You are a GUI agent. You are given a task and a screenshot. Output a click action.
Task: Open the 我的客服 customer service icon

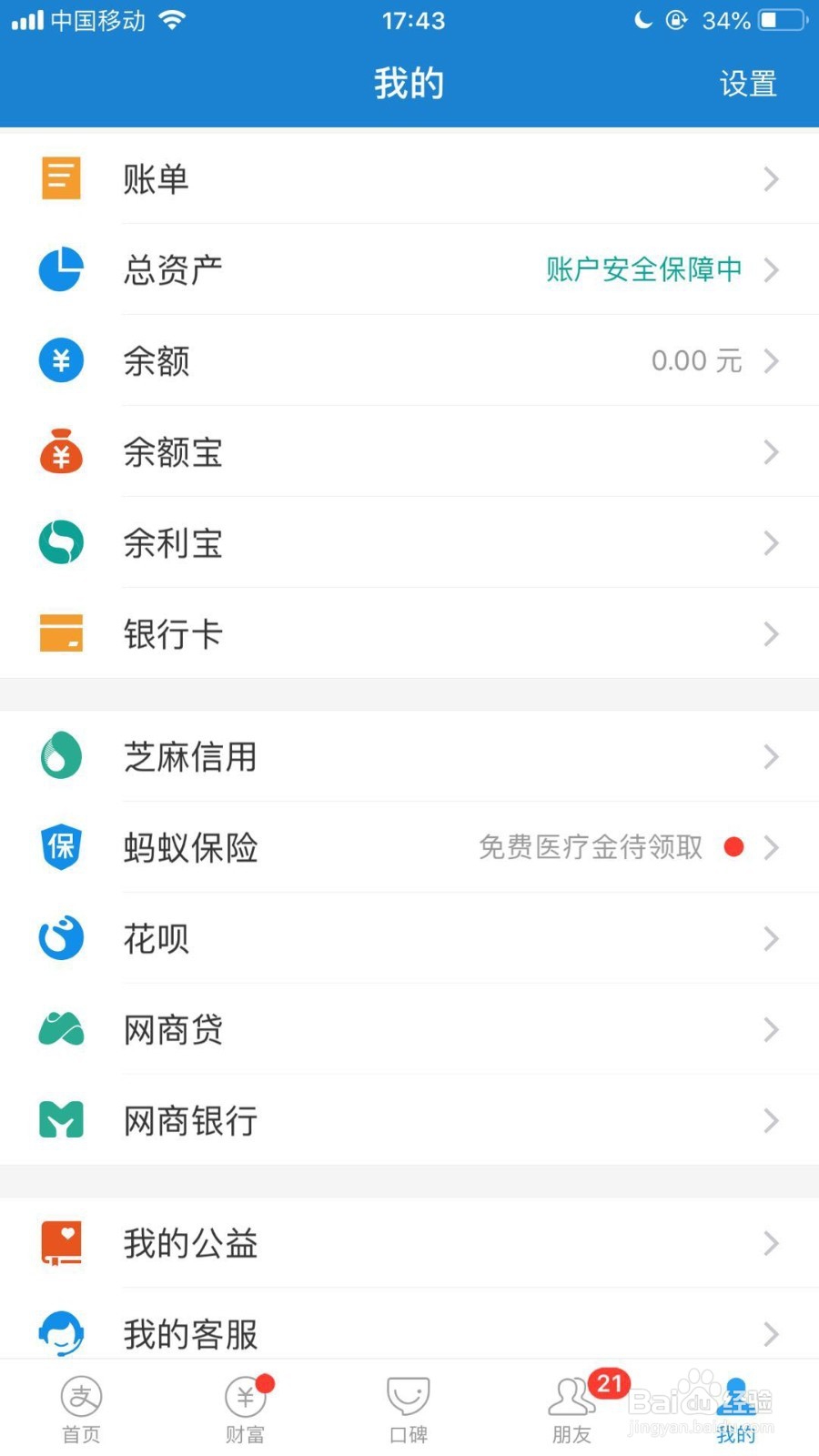pyautogui.click(x=60, y=1332)
